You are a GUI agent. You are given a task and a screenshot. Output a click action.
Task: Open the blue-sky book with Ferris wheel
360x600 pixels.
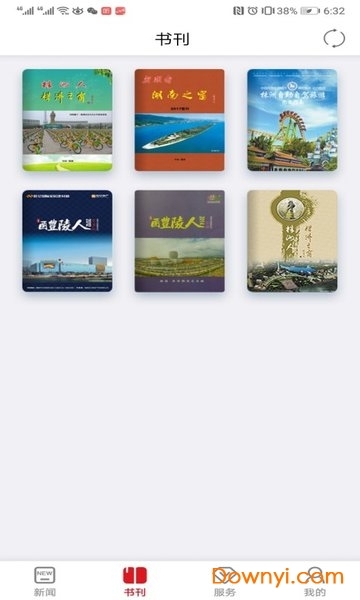click(x=292, y=120)
